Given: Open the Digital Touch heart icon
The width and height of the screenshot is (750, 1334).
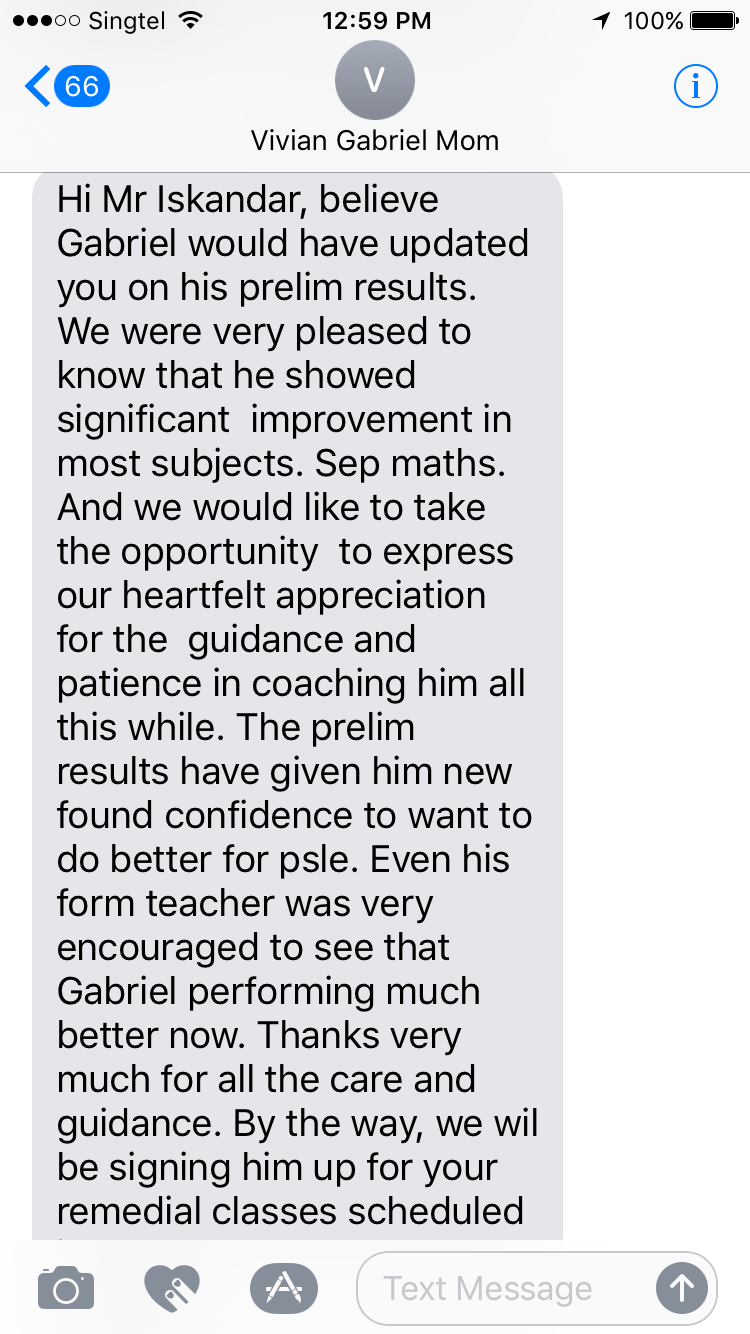Looking at the screenshot, I should [x=172, y=1289].
